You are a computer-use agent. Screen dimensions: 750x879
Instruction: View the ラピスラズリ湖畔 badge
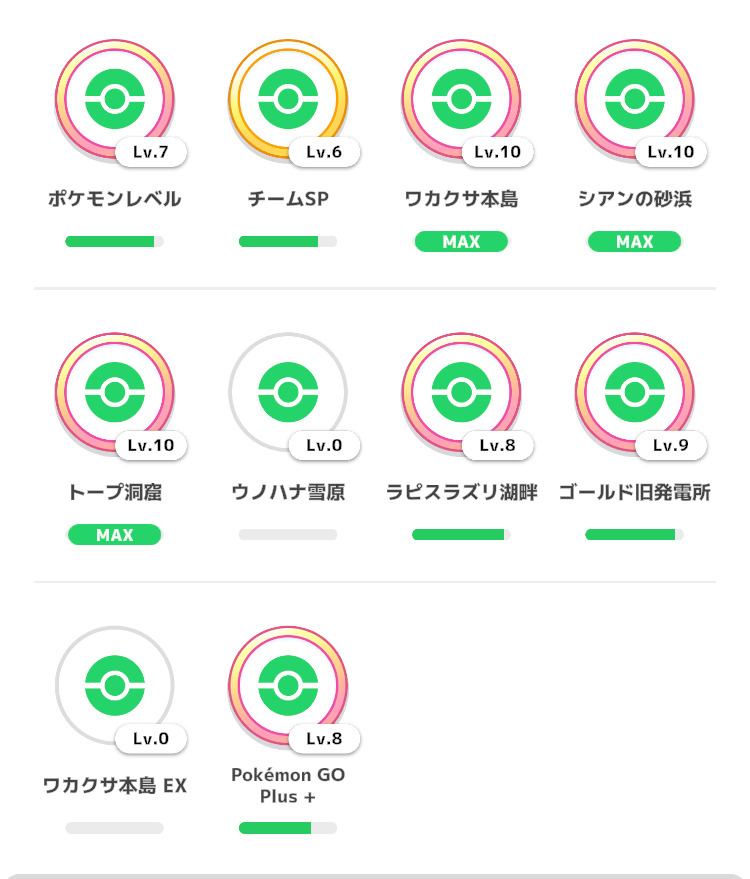coord(461,393)
